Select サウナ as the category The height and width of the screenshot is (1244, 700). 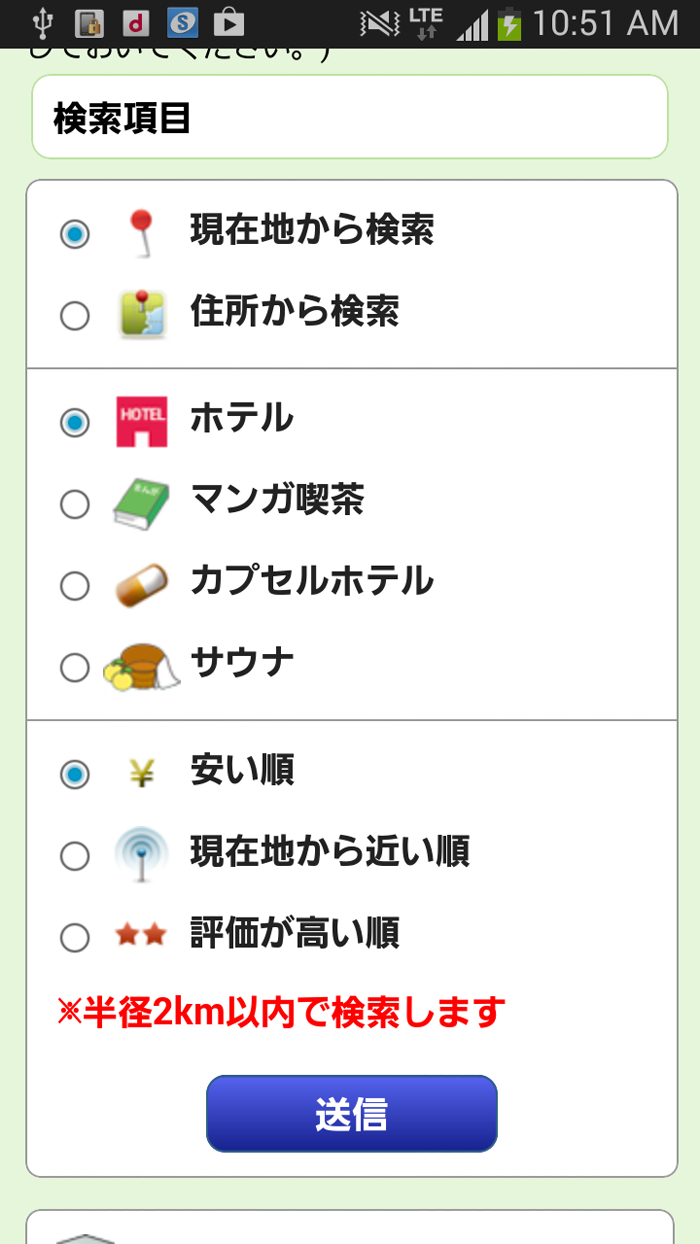(75, 667)
